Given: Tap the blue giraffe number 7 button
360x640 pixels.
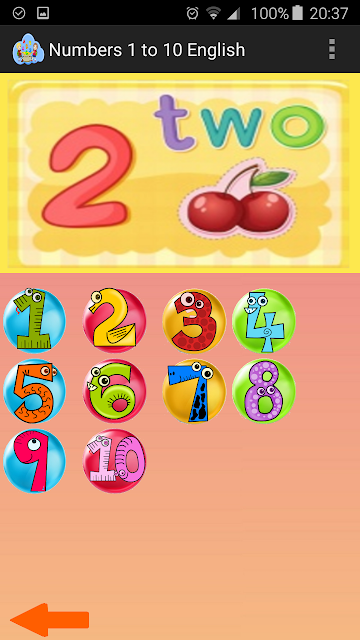Looking at the screenshot, I should pos(194,391).
